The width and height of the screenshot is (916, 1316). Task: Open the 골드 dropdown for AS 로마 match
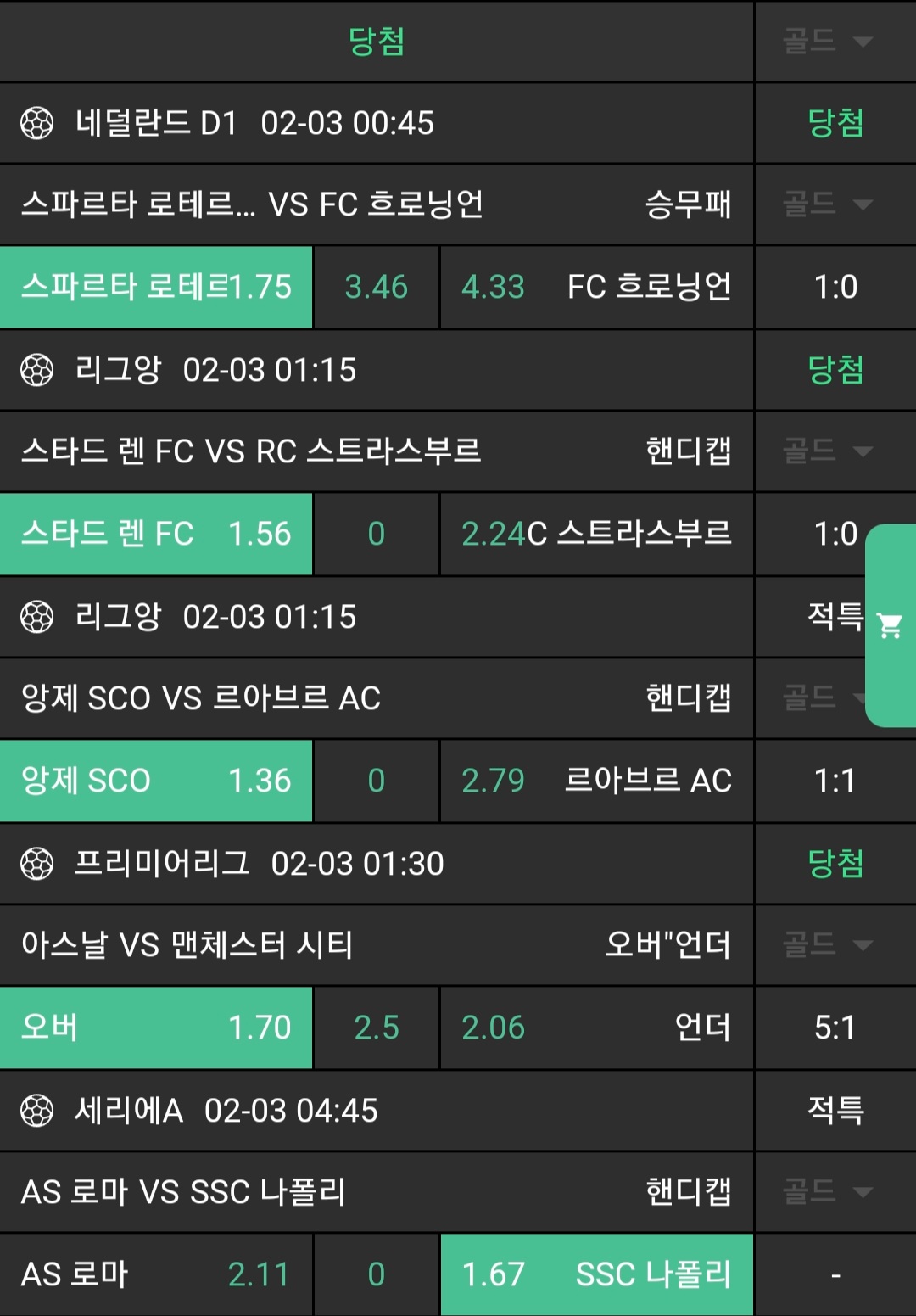pos(827,1191)
